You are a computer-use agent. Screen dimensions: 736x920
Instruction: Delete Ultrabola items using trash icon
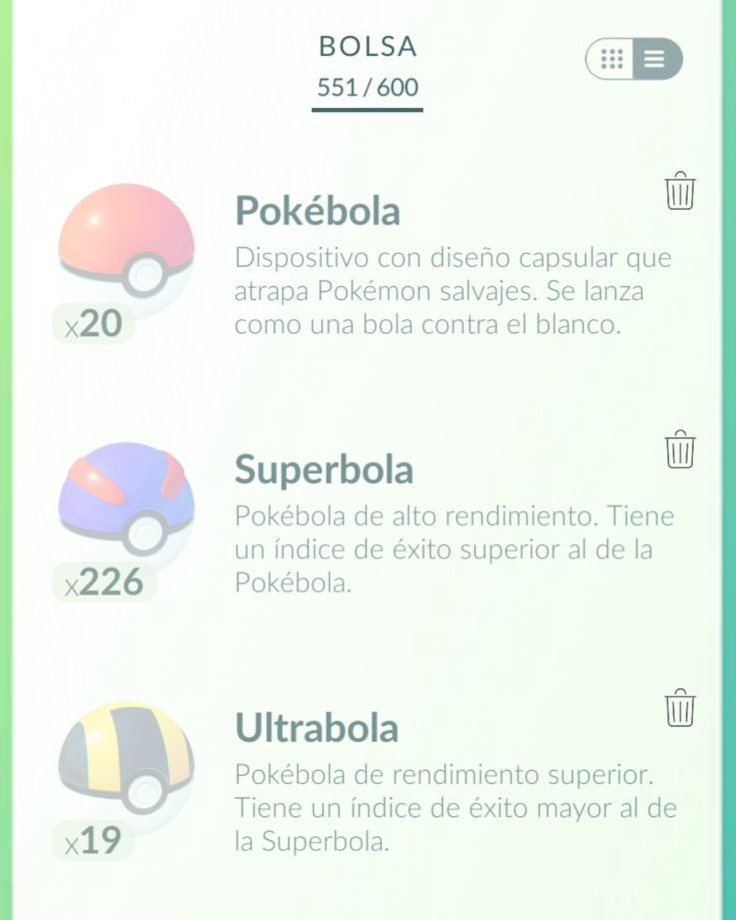(680, 707)
